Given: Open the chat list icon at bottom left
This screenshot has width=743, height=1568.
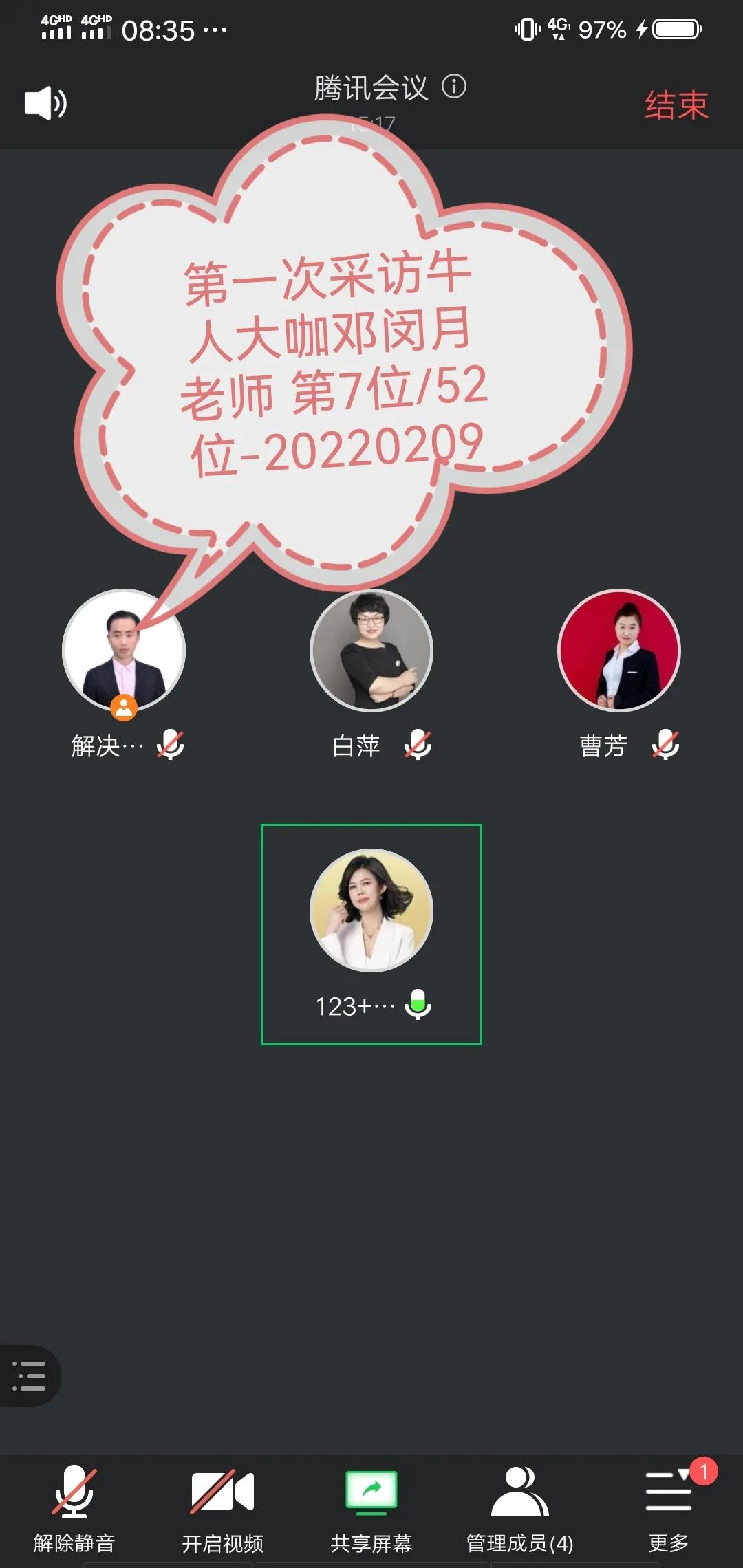Looking at the screenshot, I should pos(30,1376).
